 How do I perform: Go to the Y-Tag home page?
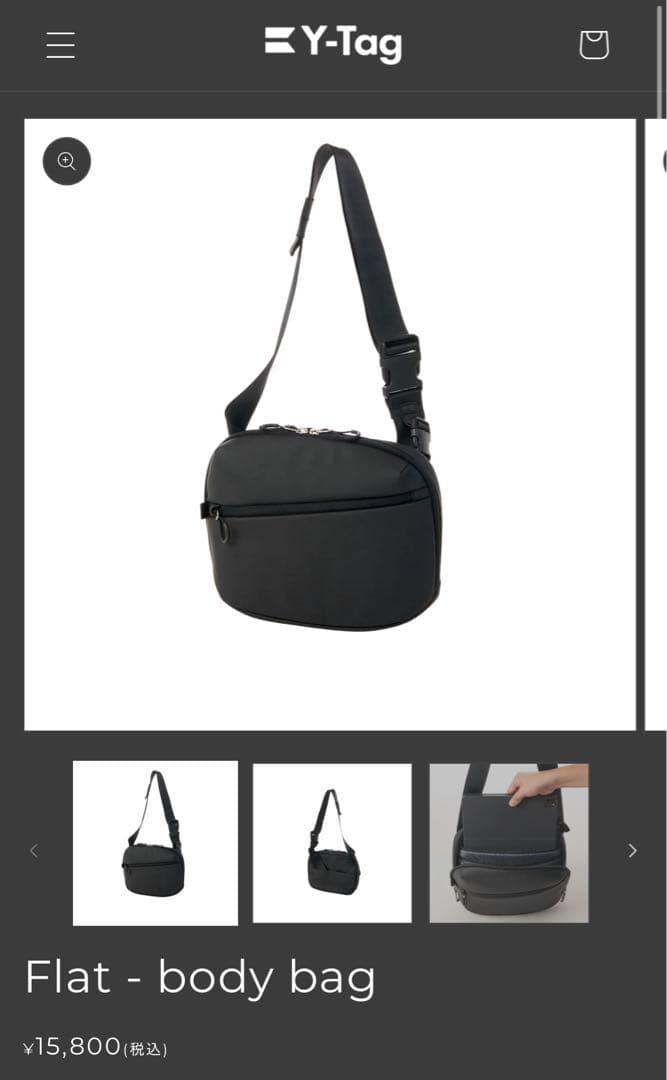[x=333, y=43]
